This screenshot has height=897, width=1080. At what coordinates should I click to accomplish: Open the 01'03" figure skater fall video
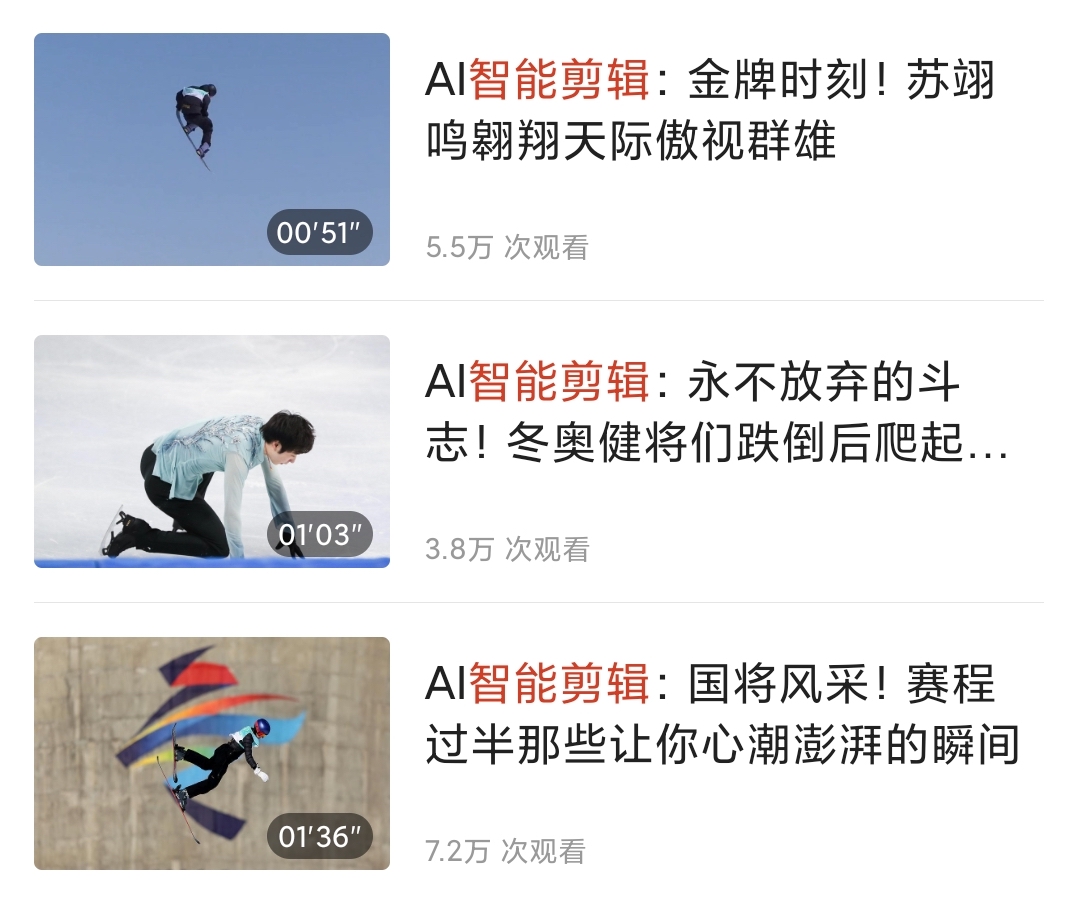coord(211,451)
